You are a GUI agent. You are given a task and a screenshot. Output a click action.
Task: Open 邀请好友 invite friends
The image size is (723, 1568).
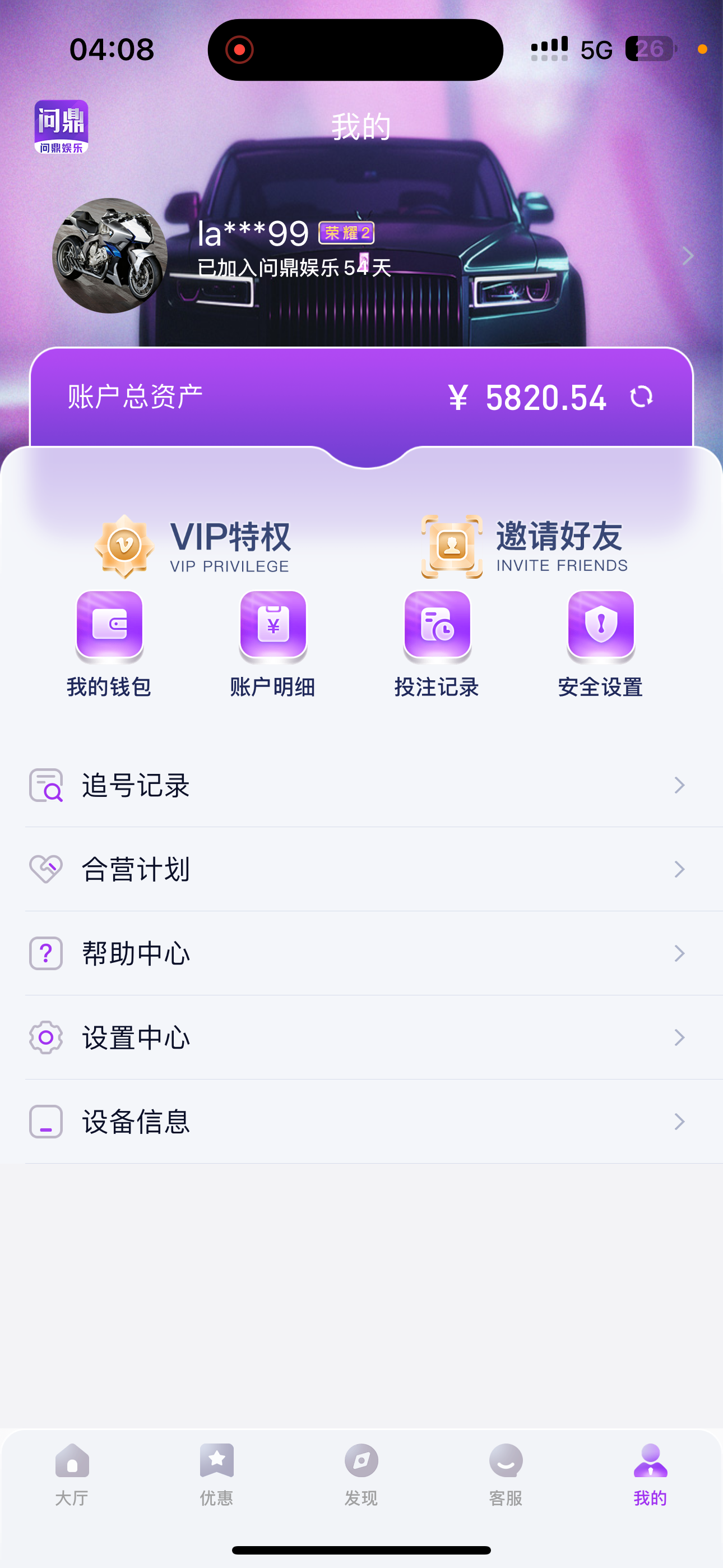point(525,546)
